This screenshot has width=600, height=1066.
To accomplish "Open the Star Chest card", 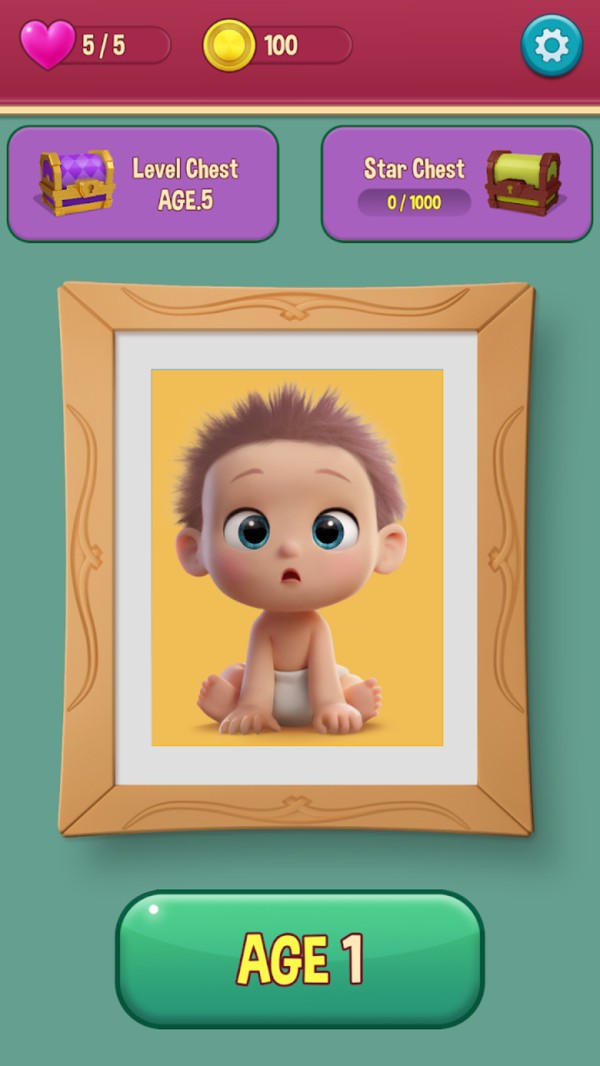I will pyautogui.click(x=457, y=184).
